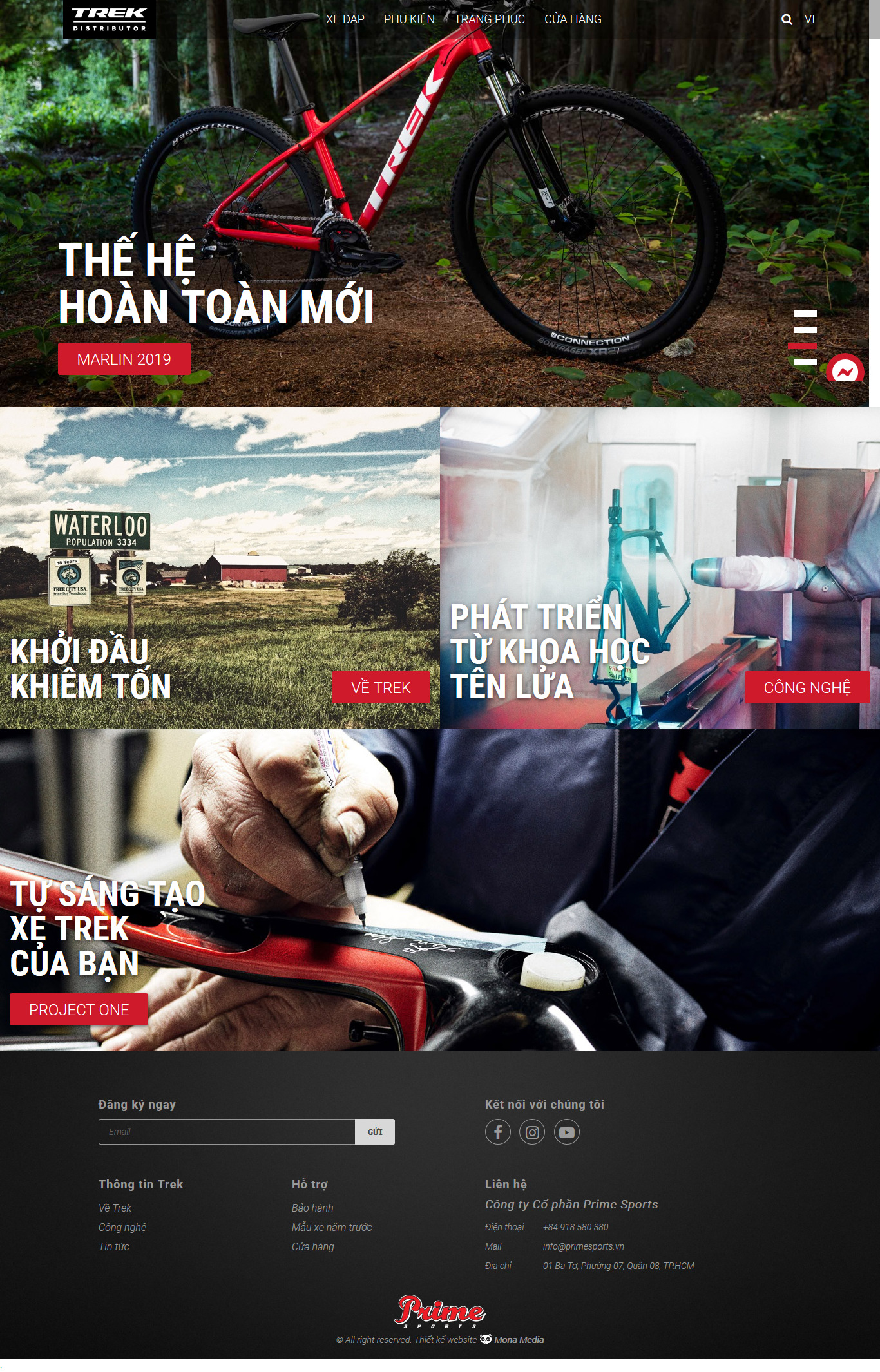Tap the PROJECT ONE button
880x1372 pixels.
(x=79, y=1009)
